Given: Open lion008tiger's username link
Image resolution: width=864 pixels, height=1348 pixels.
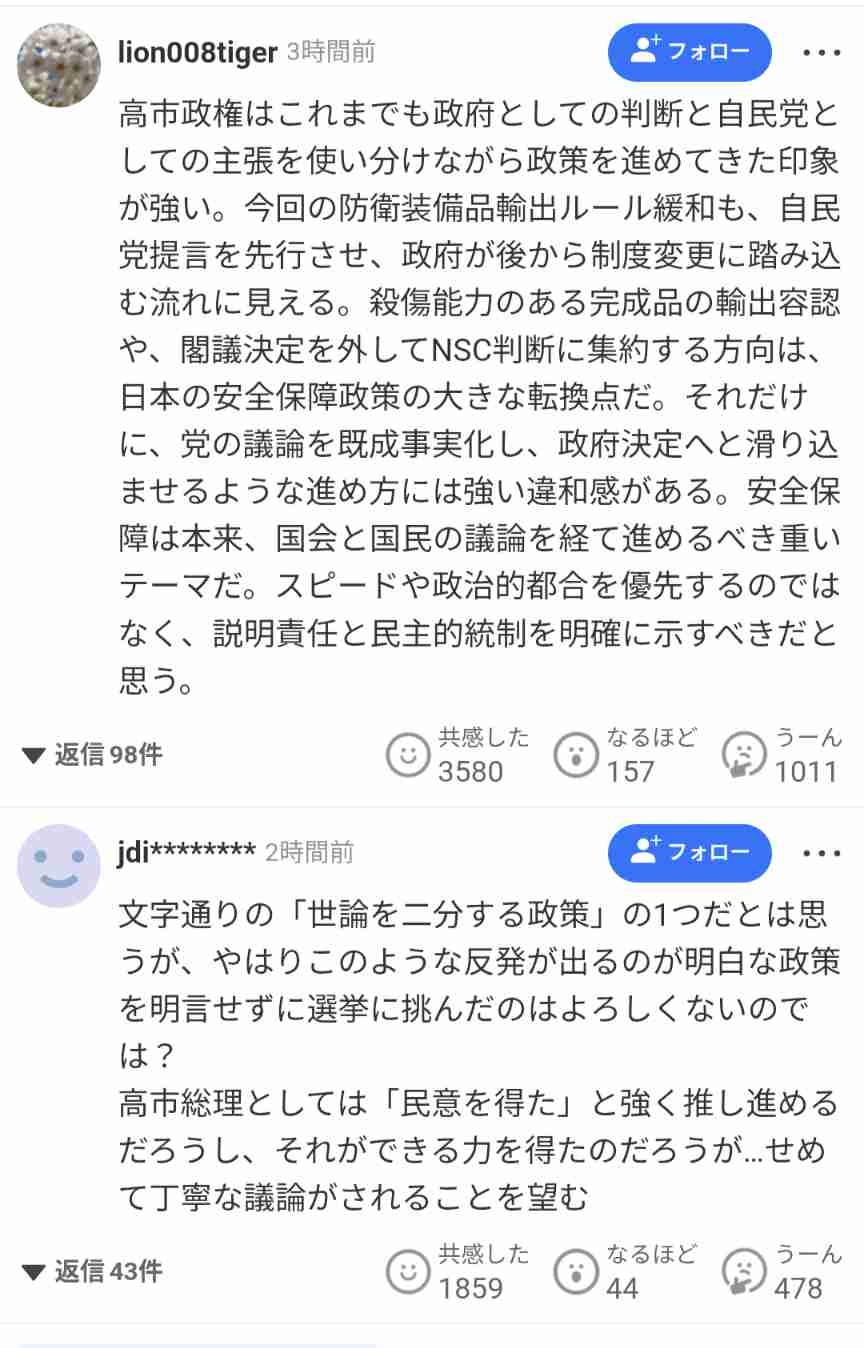Looking at the screenshot, I should [197, 52].
